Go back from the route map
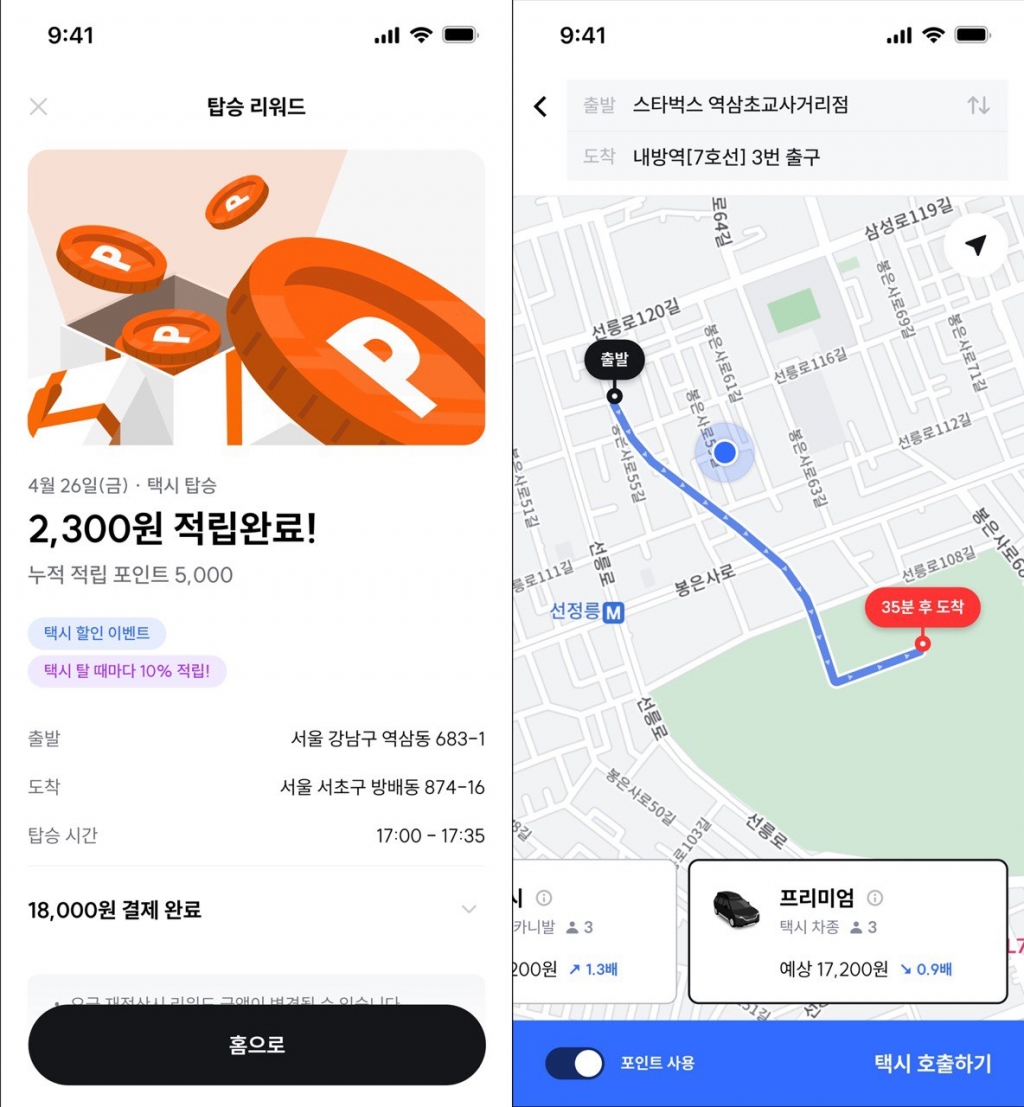Viewport: 1024px width, 1107px height. click(x=540, y=106)
